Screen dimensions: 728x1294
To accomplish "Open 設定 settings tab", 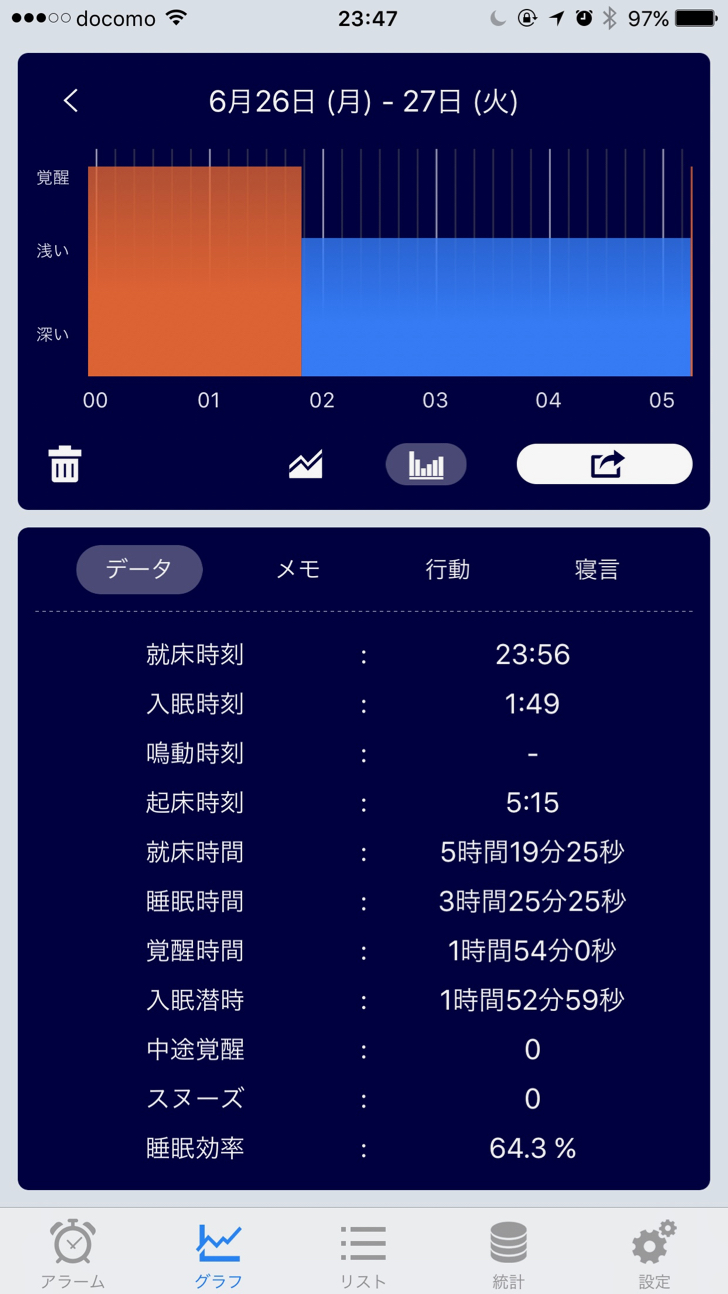I will point(654,1253).
